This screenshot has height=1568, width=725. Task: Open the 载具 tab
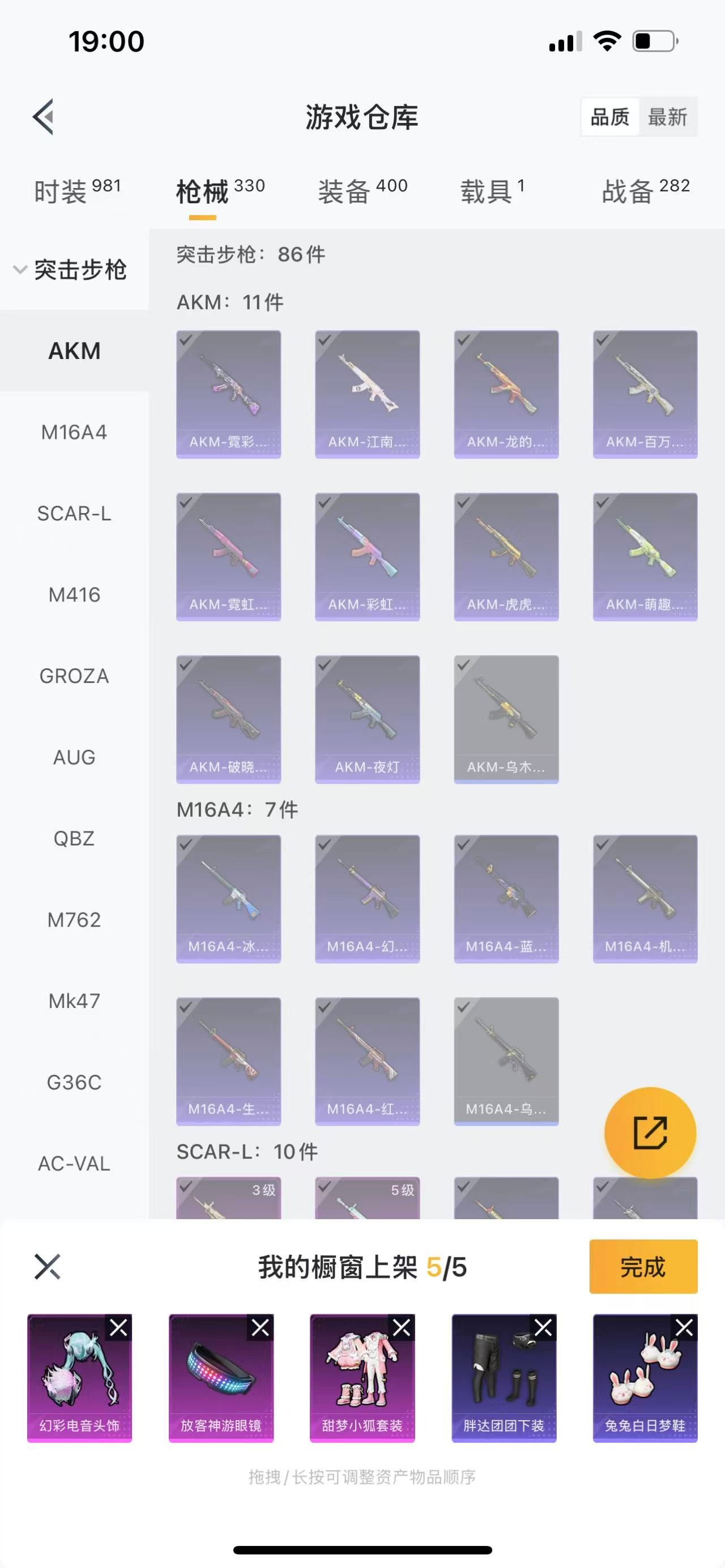[x=492, y=191]
